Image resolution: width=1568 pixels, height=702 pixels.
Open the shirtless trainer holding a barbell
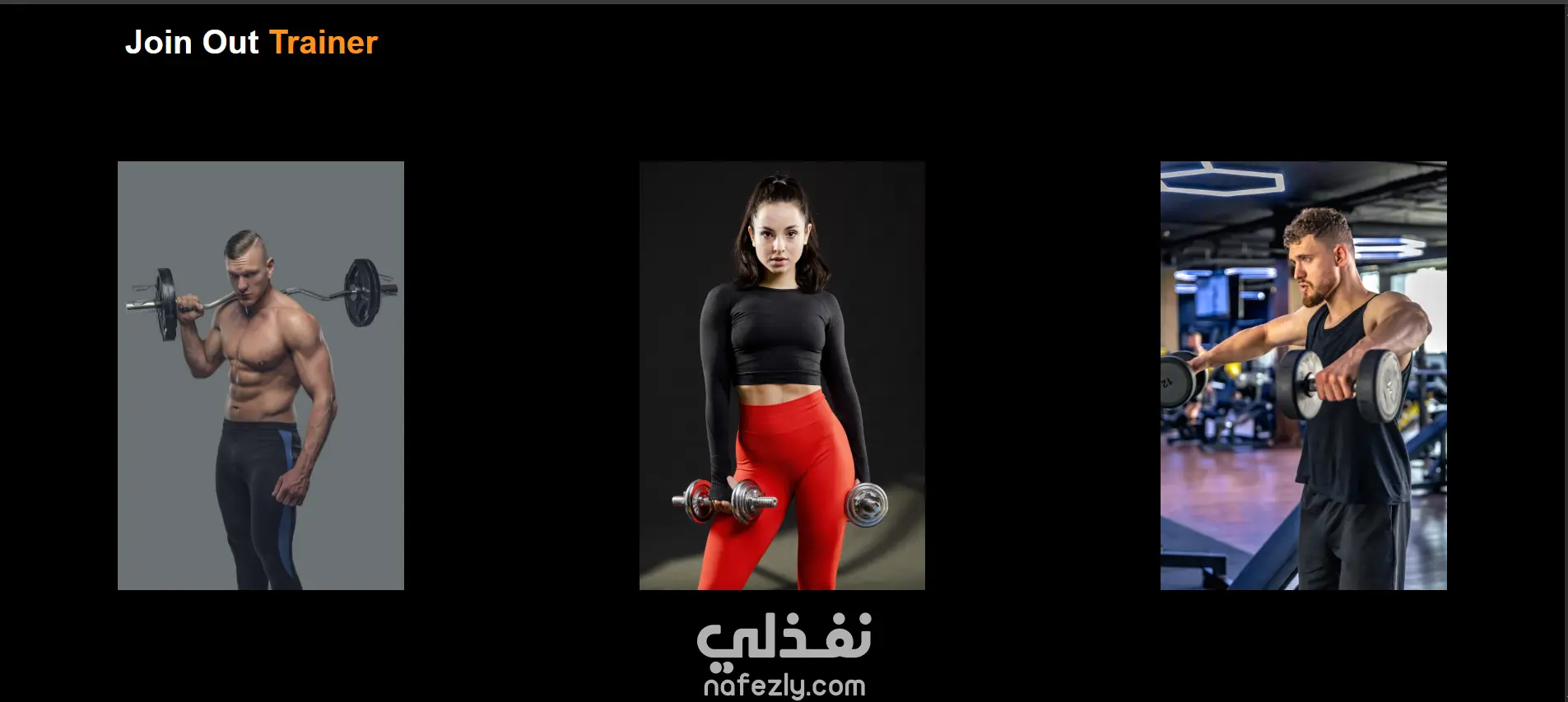pos(260,375)
